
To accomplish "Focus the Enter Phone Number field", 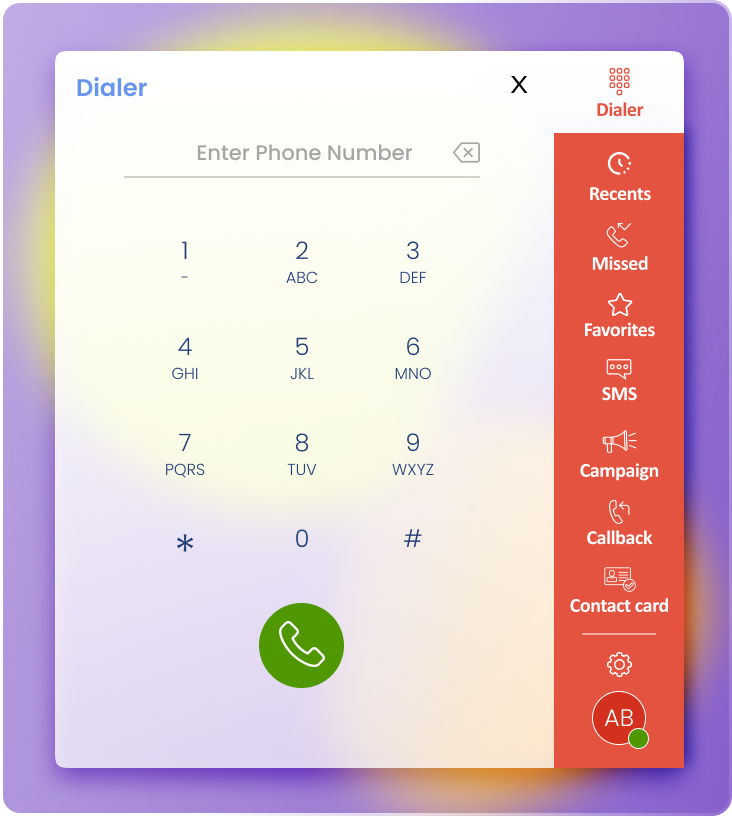I will point(303,153).
